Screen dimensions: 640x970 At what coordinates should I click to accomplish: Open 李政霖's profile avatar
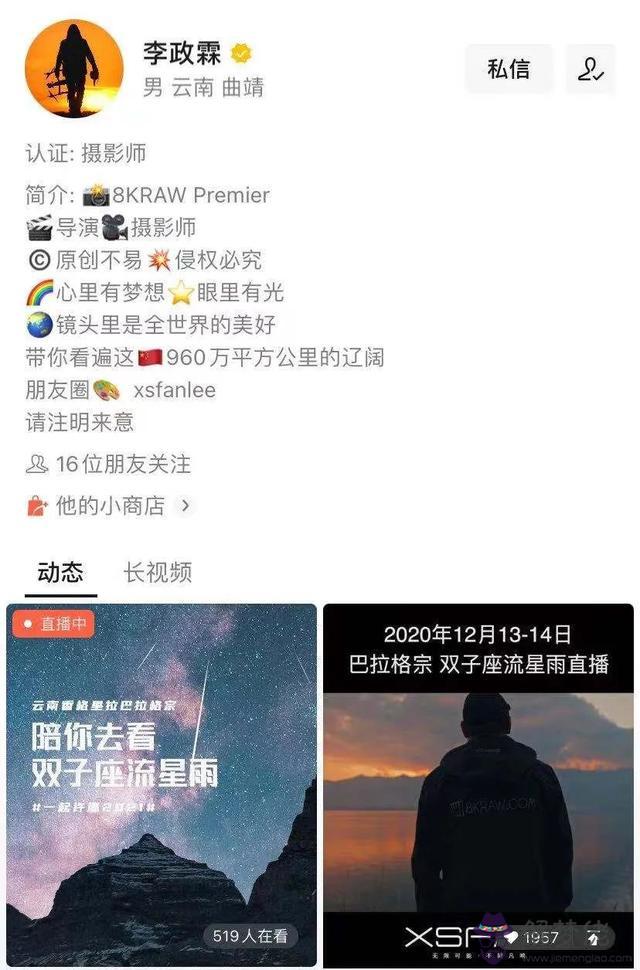tap(73, 68)
